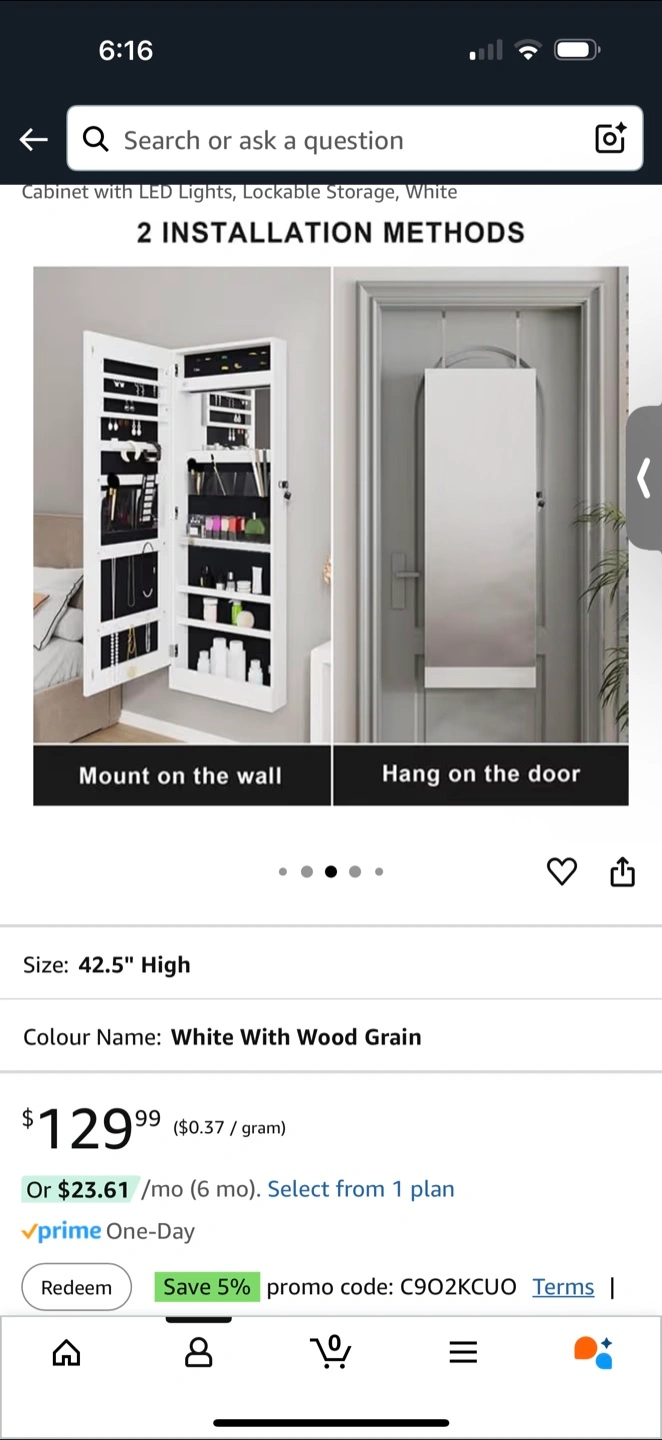Tap the image carousel page dots

coord(331,872)
